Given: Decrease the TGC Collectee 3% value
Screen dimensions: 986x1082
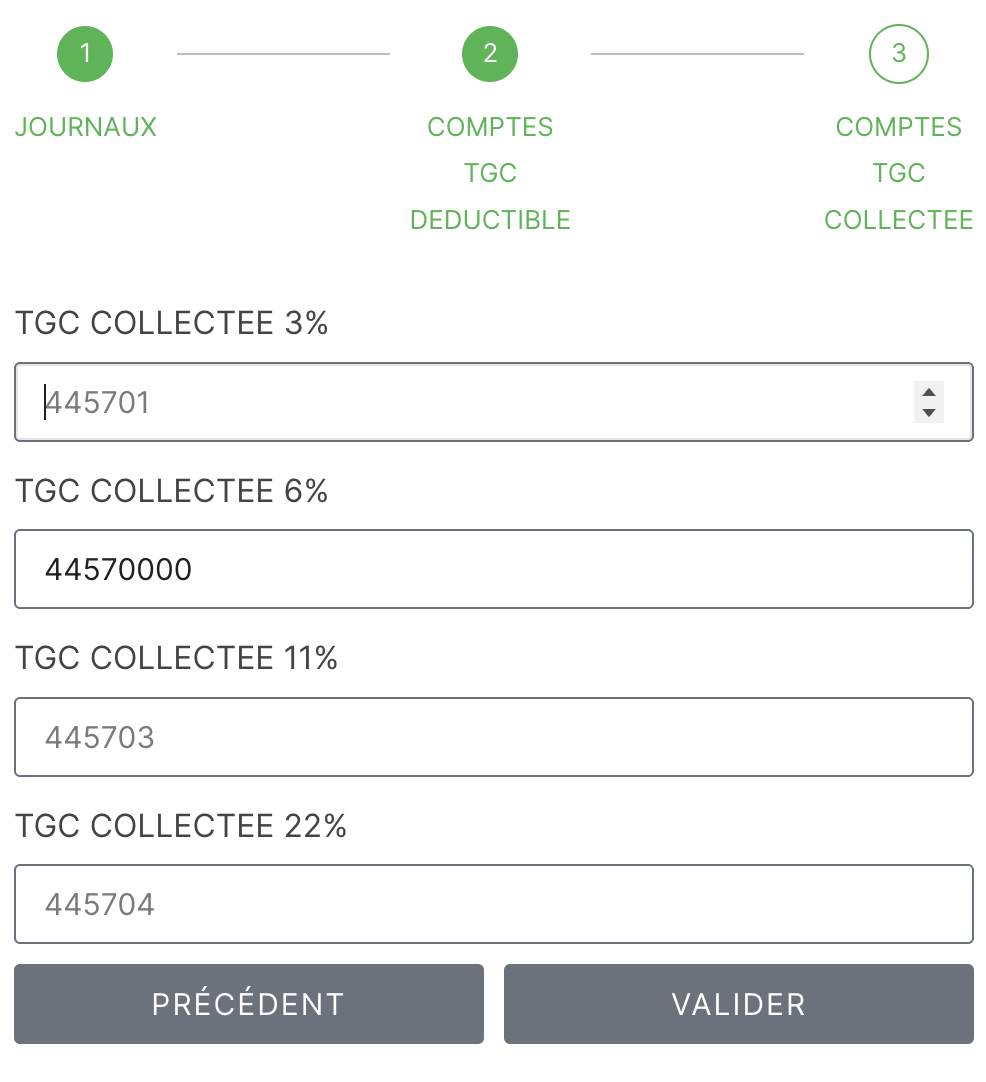Looking at the screenshot, I should click(929, 412).
